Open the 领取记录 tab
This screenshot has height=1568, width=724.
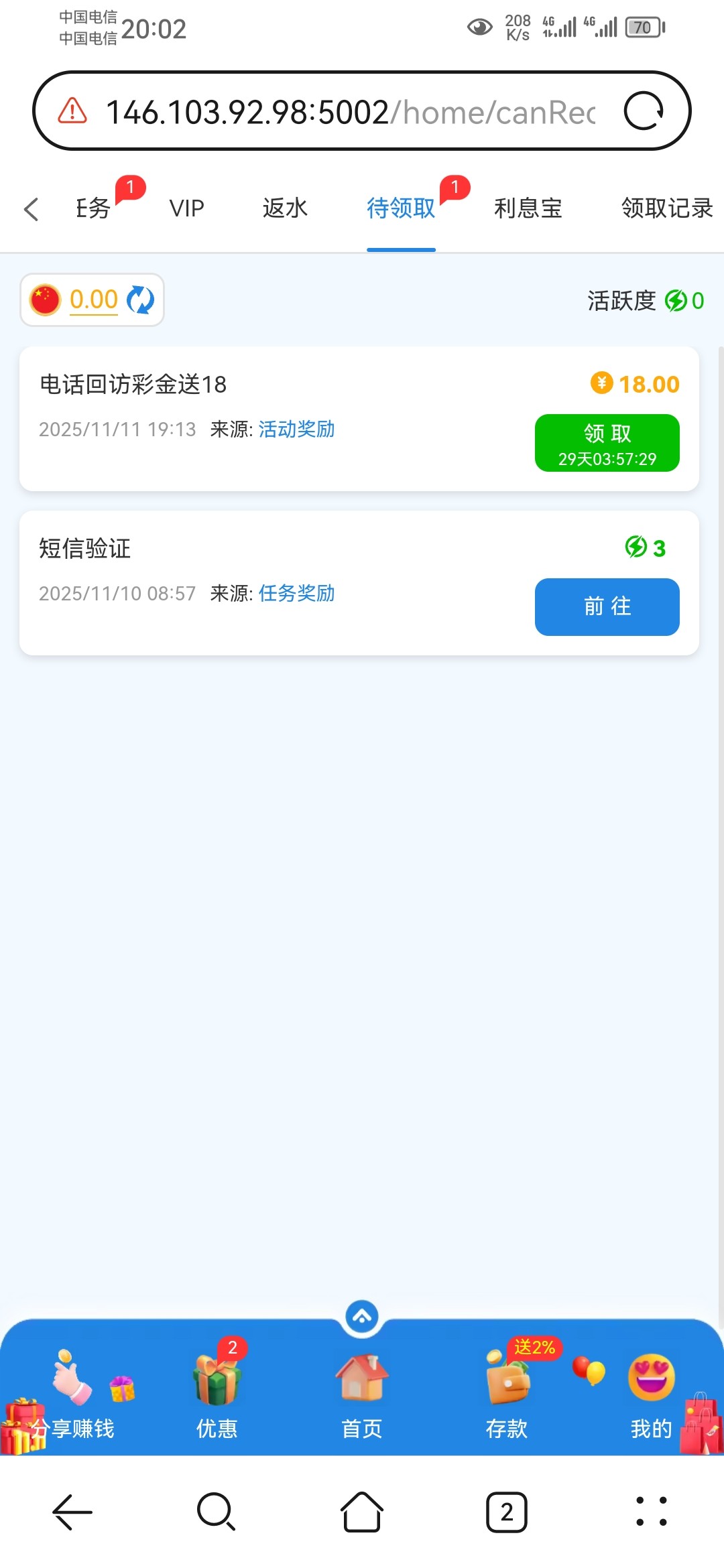pos(666,208)
